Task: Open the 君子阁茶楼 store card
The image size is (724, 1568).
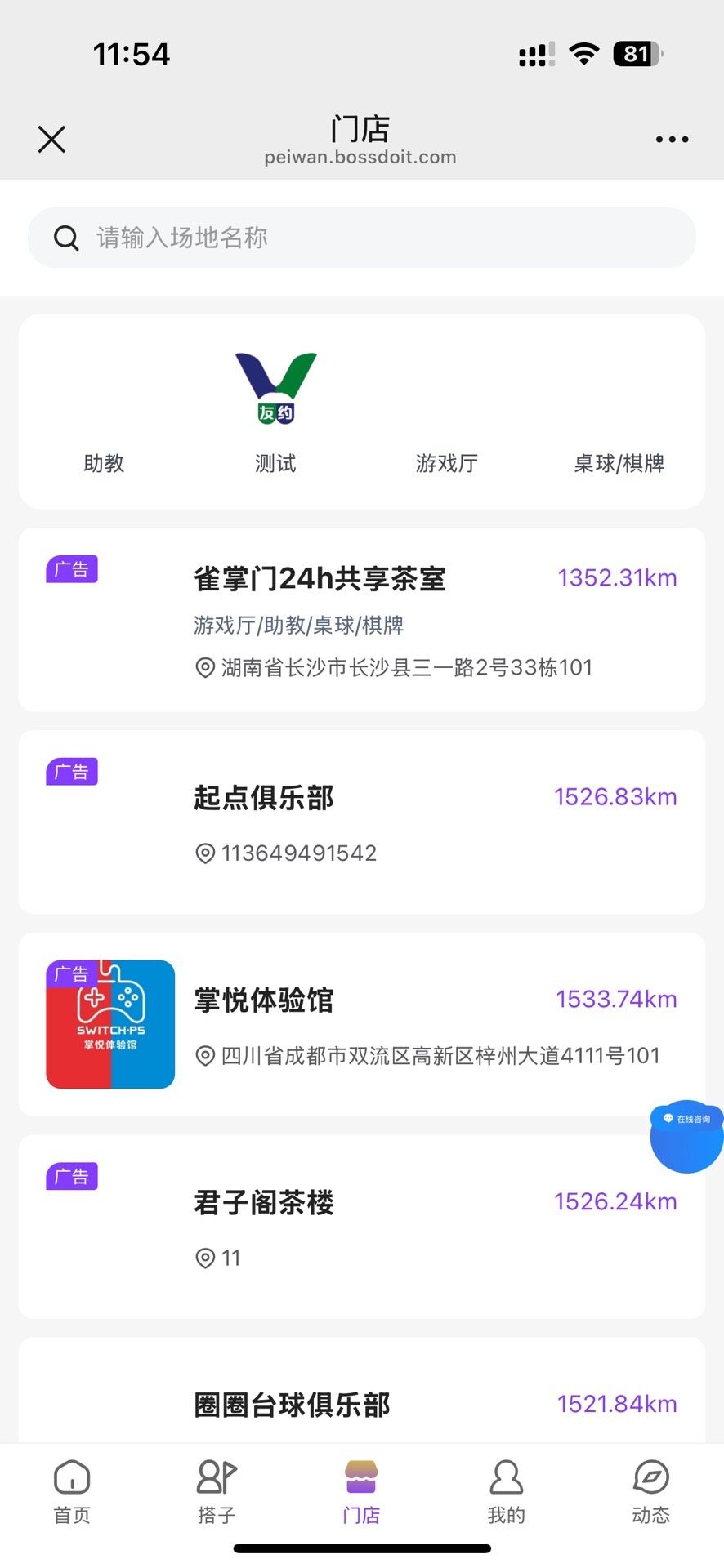Action: click(361, 1227)
